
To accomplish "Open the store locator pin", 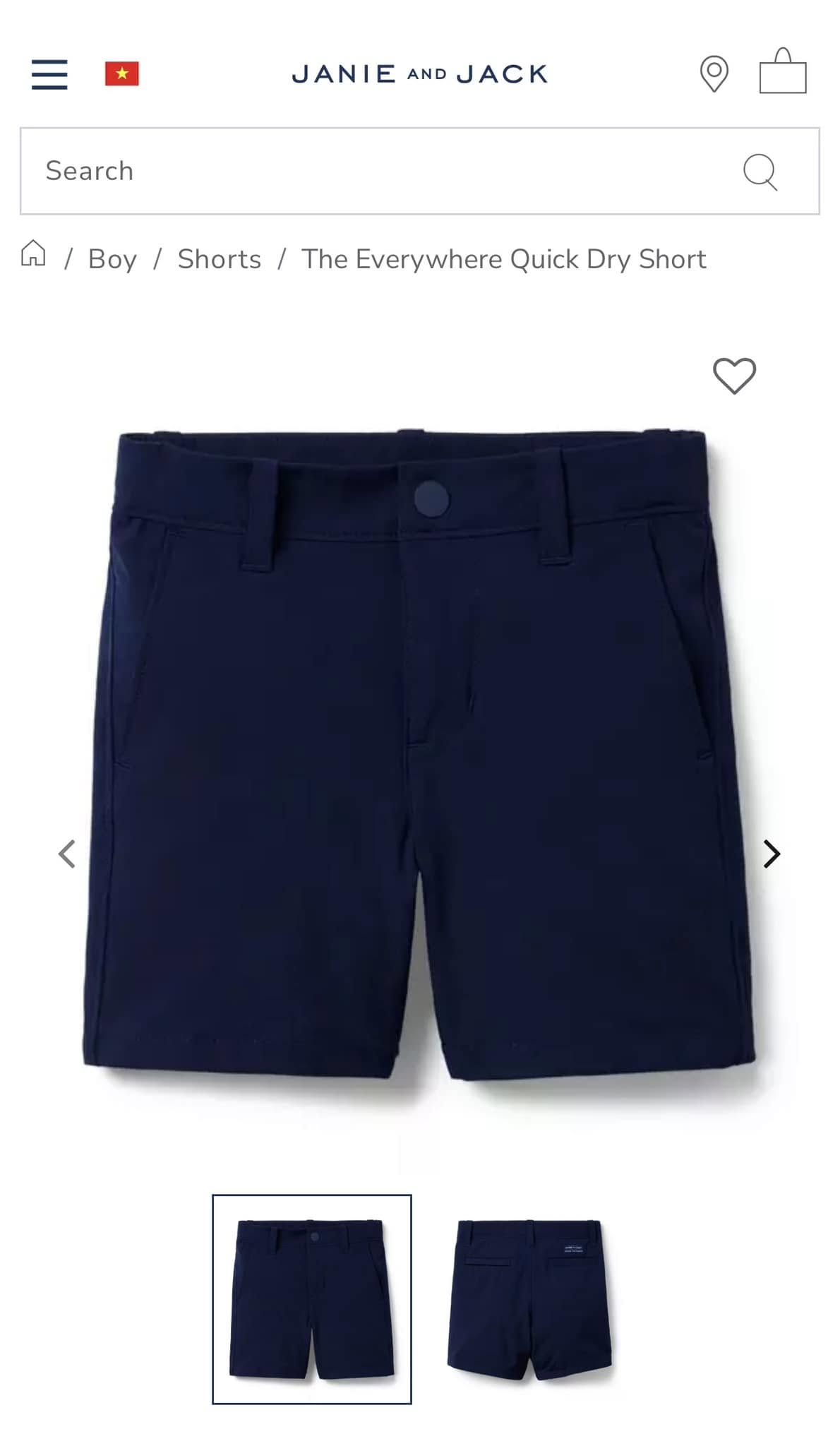I will click(714, 73).
